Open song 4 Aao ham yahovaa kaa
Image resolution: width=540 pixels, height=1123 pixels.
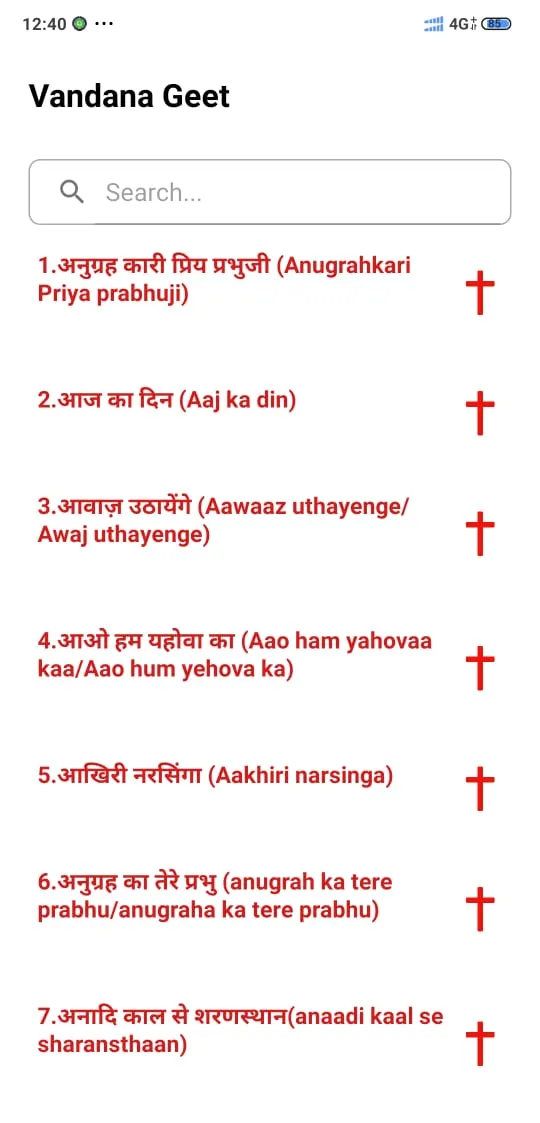270,656
